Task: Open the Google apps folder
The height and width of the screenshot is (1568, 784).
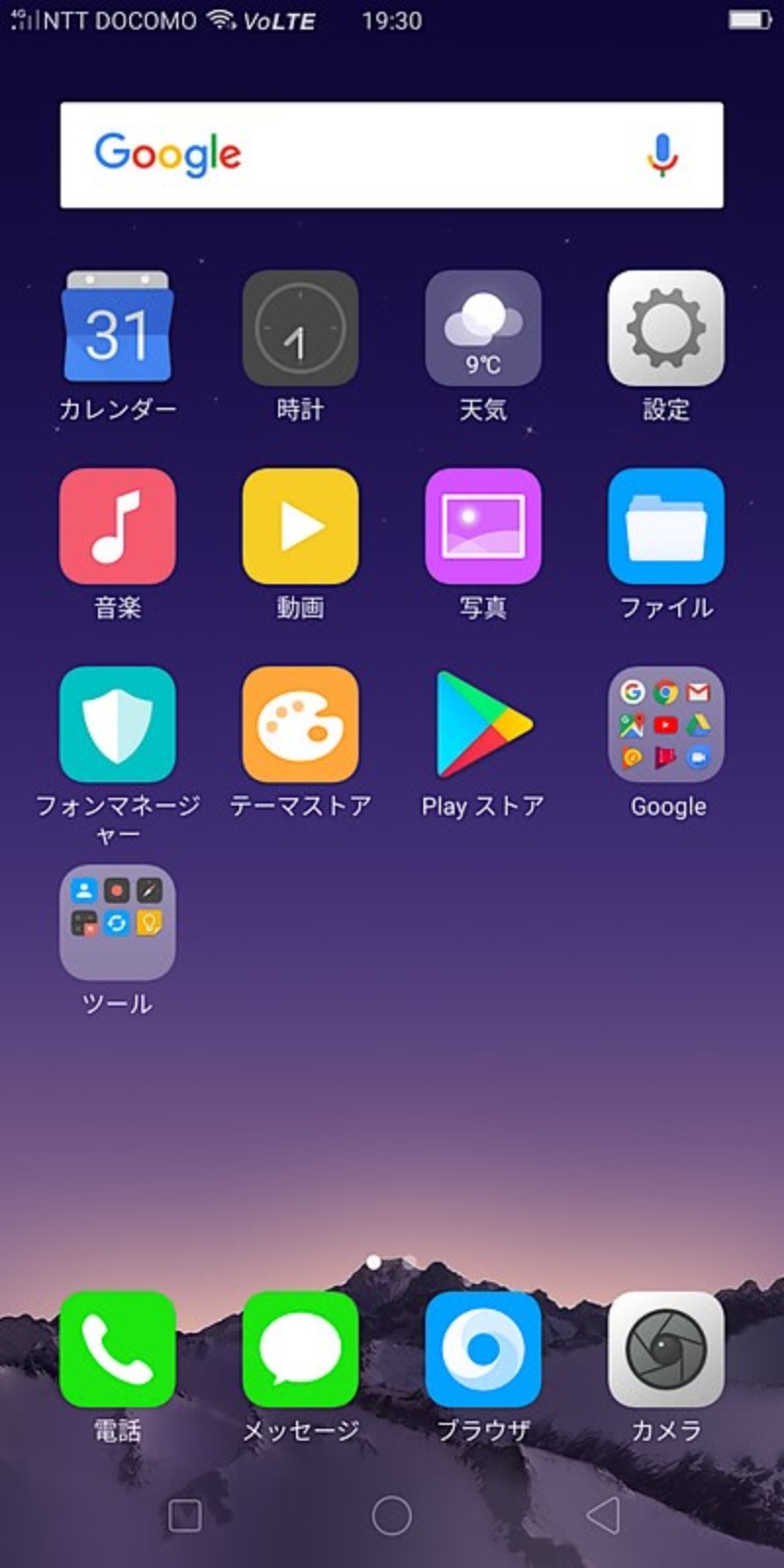Action: 664,725
